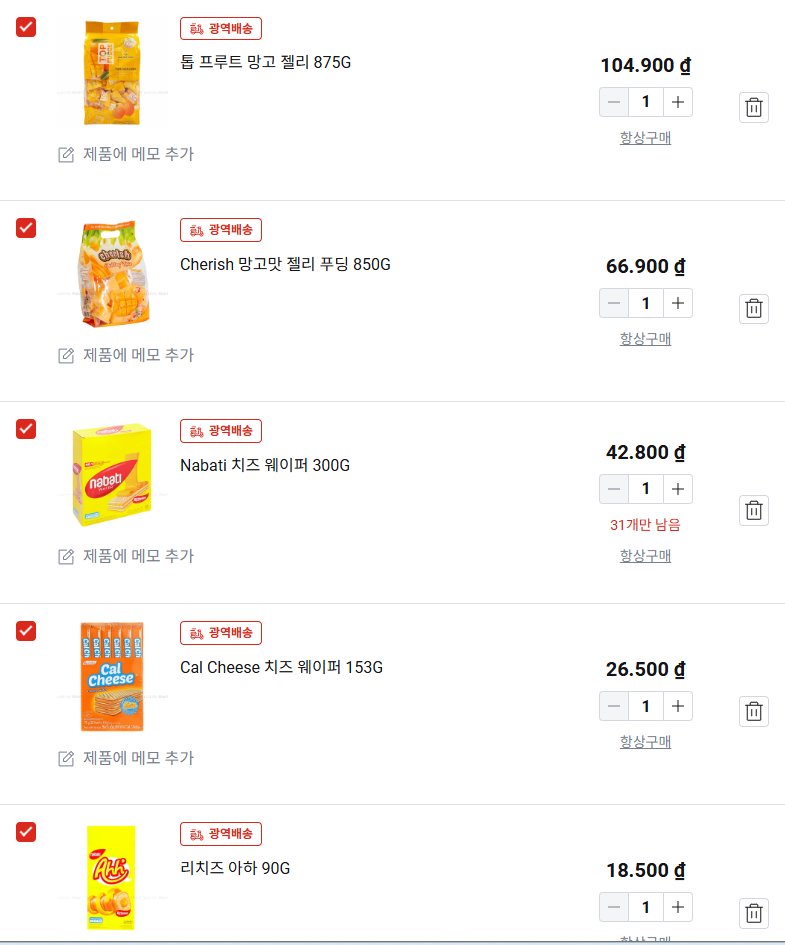Increase quantity of Cal Cheese 치즈 웨이퍼
Viewport: 785px width, 945px height.
(x=678, y=706)
